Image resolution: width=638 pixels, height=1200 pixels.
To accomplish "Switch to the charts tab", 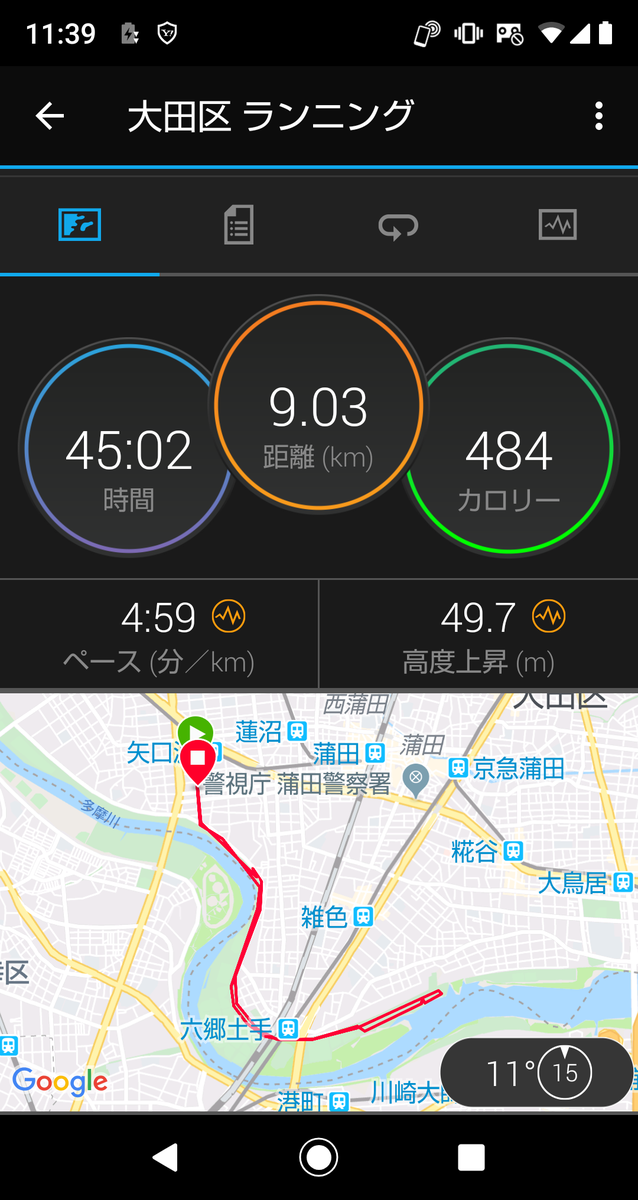I will (x=558, y=226).
